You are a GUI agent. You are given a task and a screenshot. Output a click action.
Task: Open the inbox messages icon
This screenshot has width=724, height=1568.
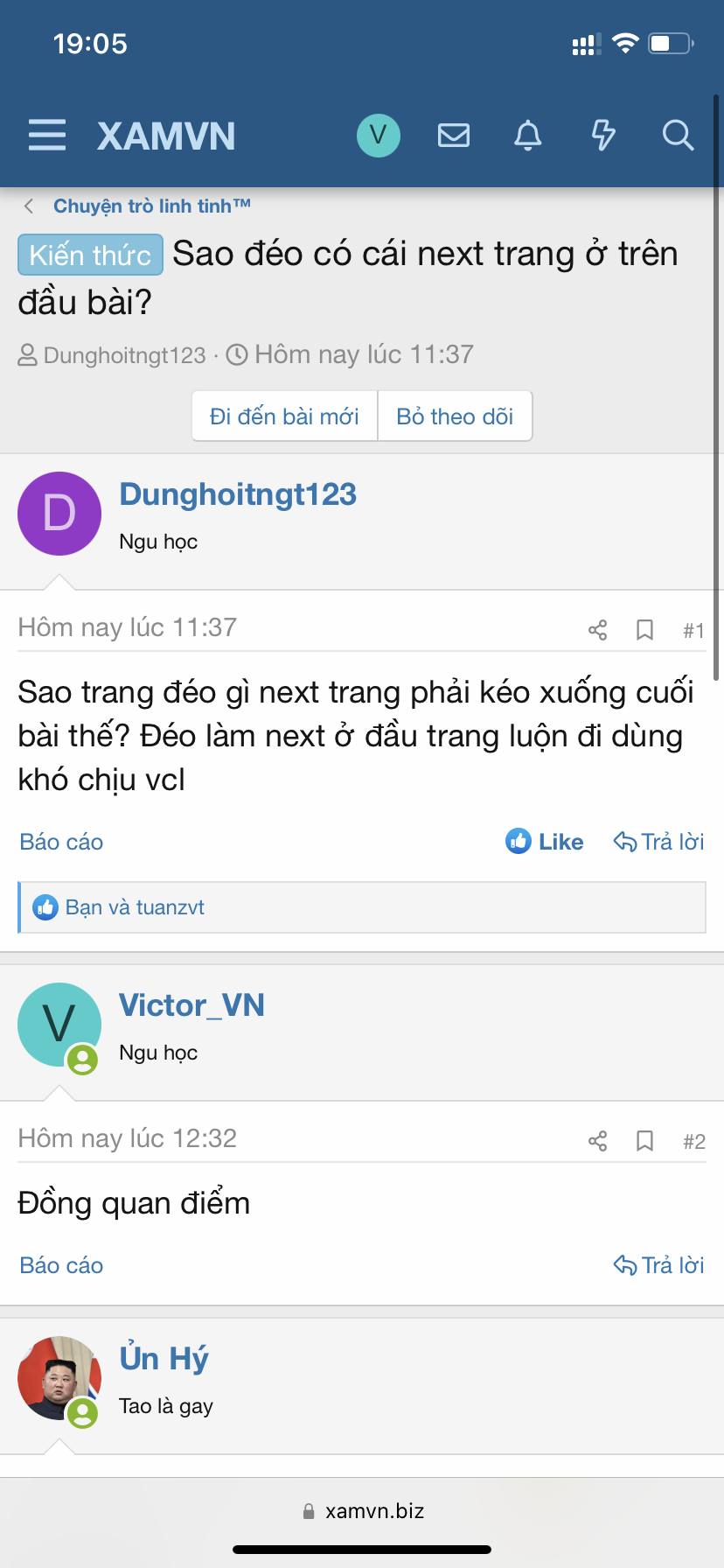point(453,136)
